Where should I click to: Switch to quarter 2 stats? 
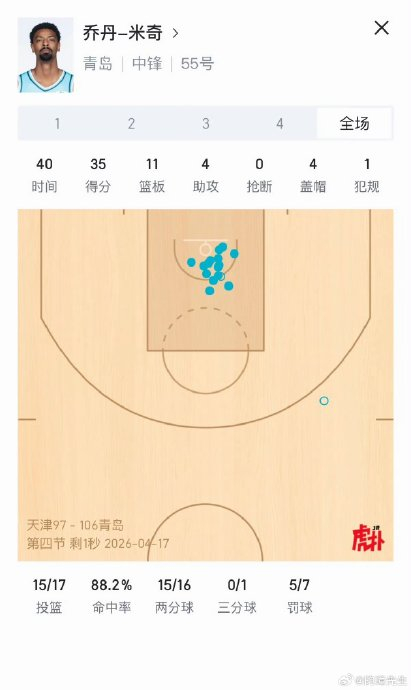click(131, 124)
